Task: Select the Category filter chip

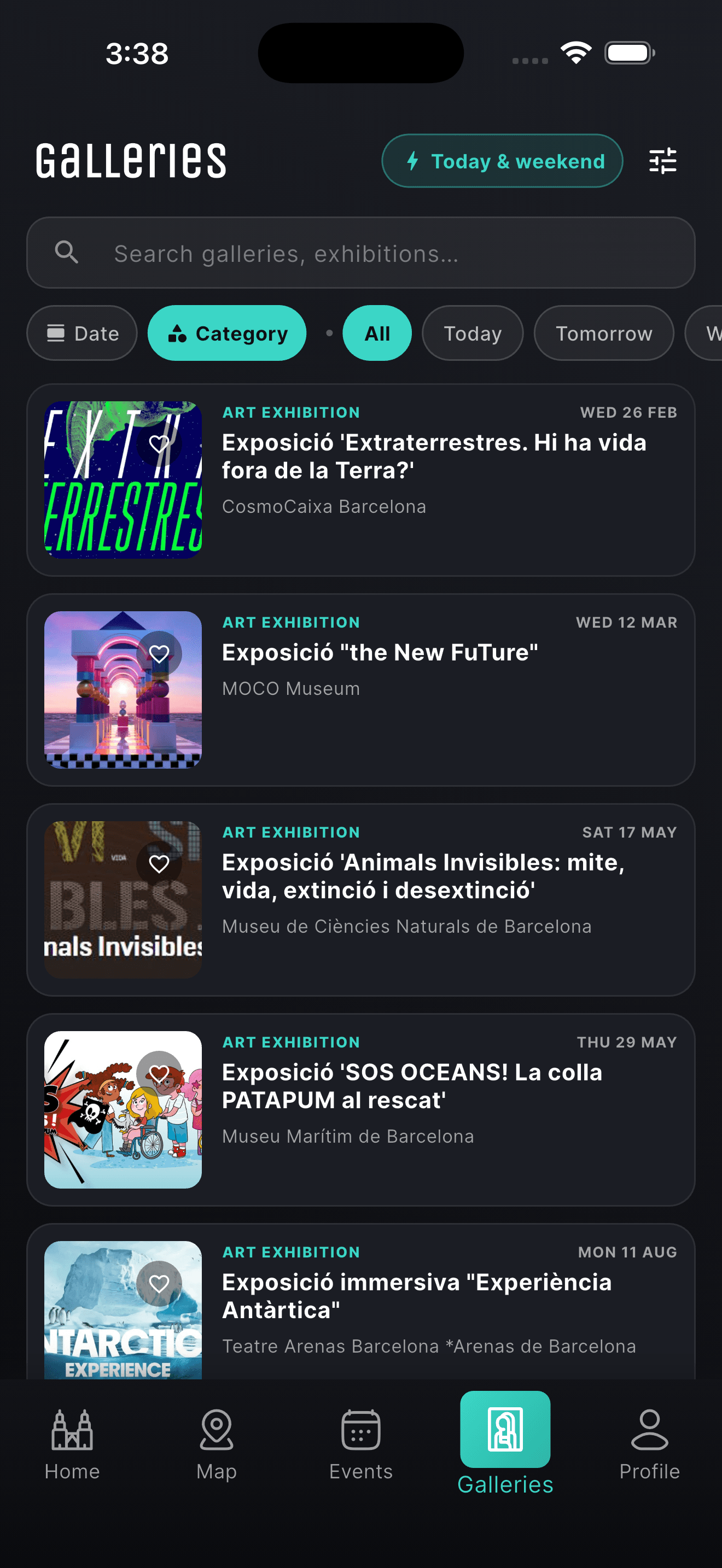Action: (226, 333)
